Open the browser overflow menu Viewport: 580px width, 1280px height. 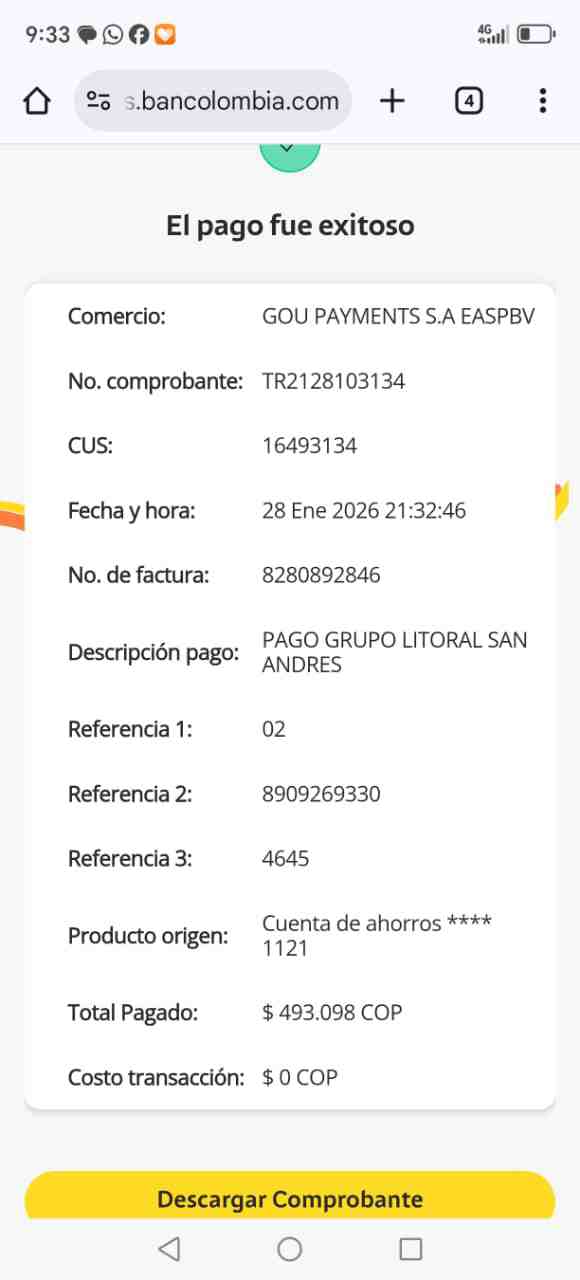click(x=542, y=101)
